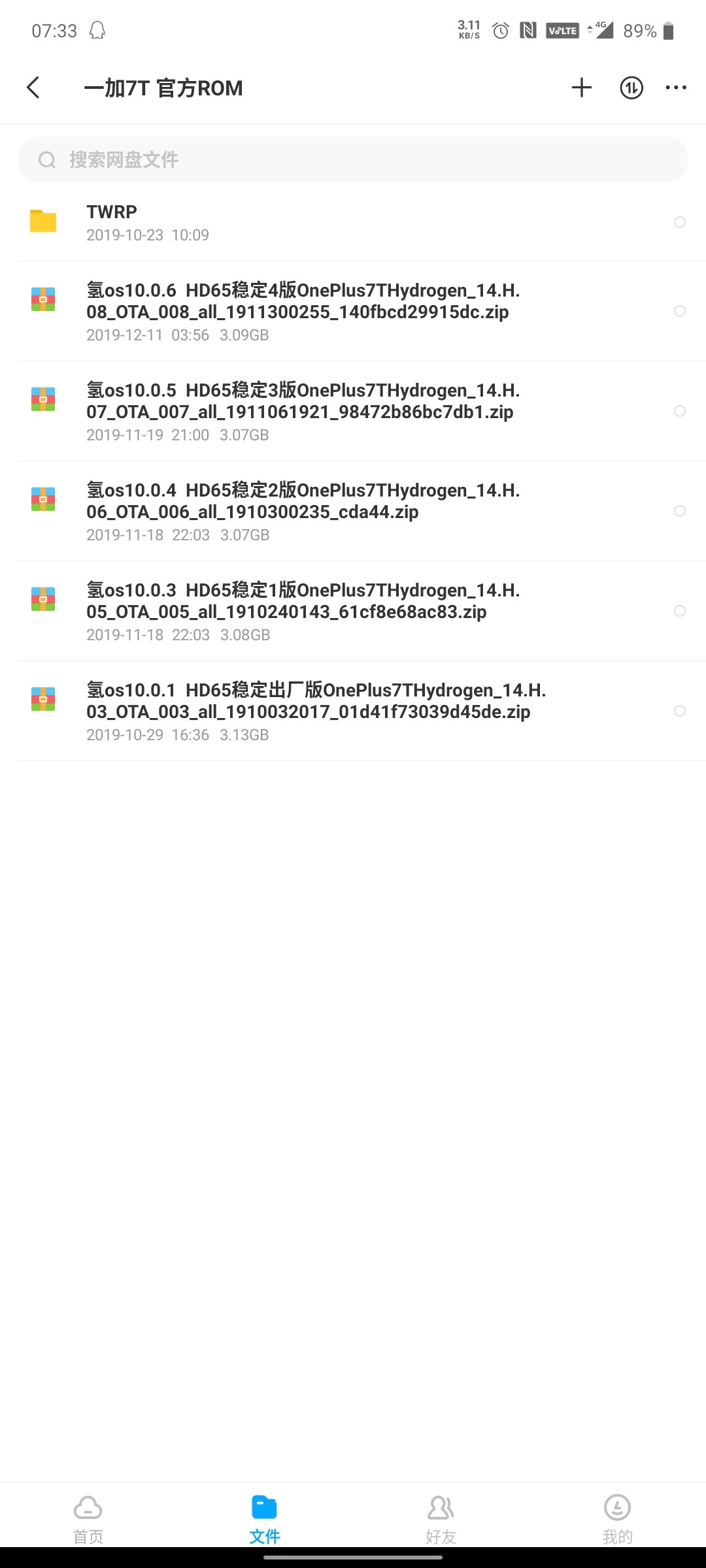
Task: Go back from 一加7T 官方ROM folder
Action: pyautogui.click(x=33, y=88)
